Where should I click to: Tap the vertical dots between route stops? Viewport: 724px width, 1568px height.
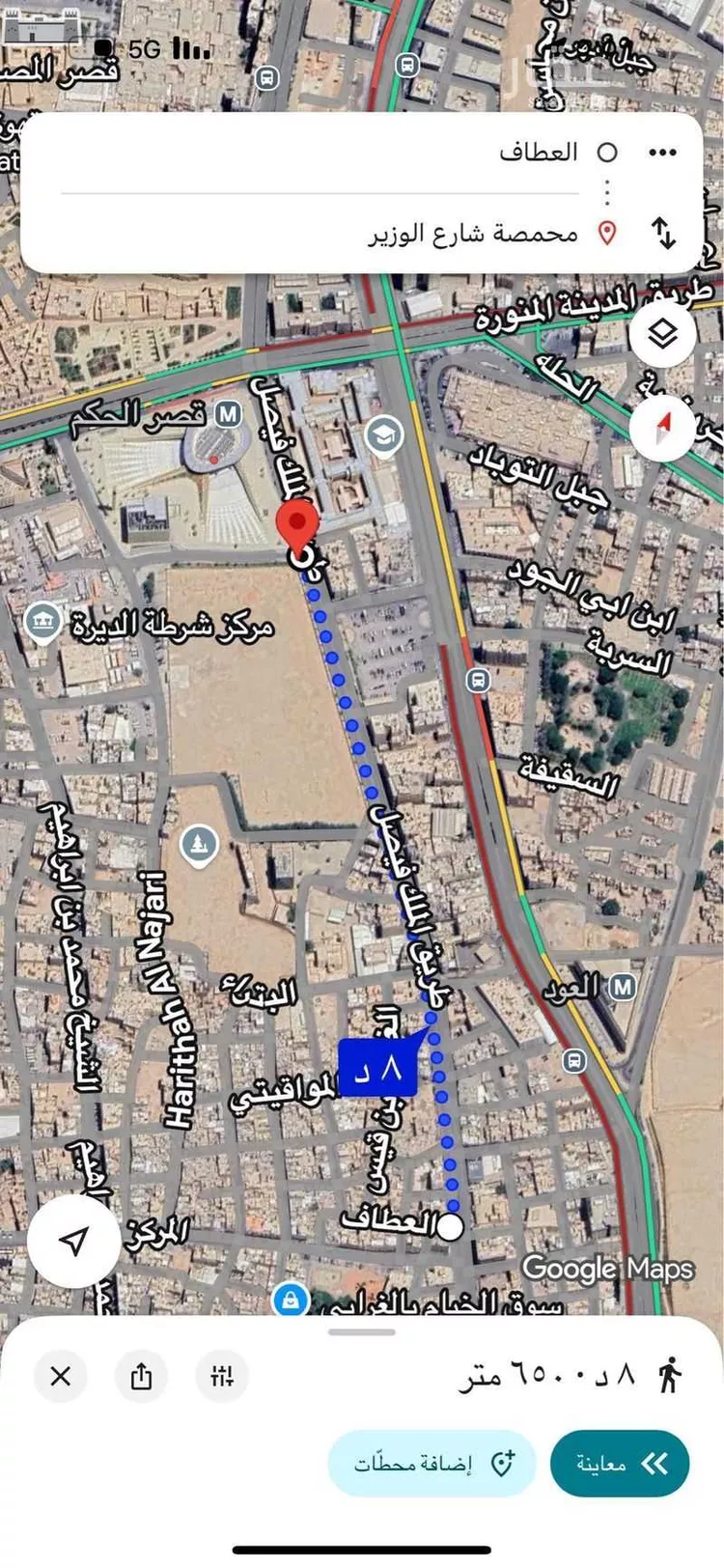click(x=606, y=192)
